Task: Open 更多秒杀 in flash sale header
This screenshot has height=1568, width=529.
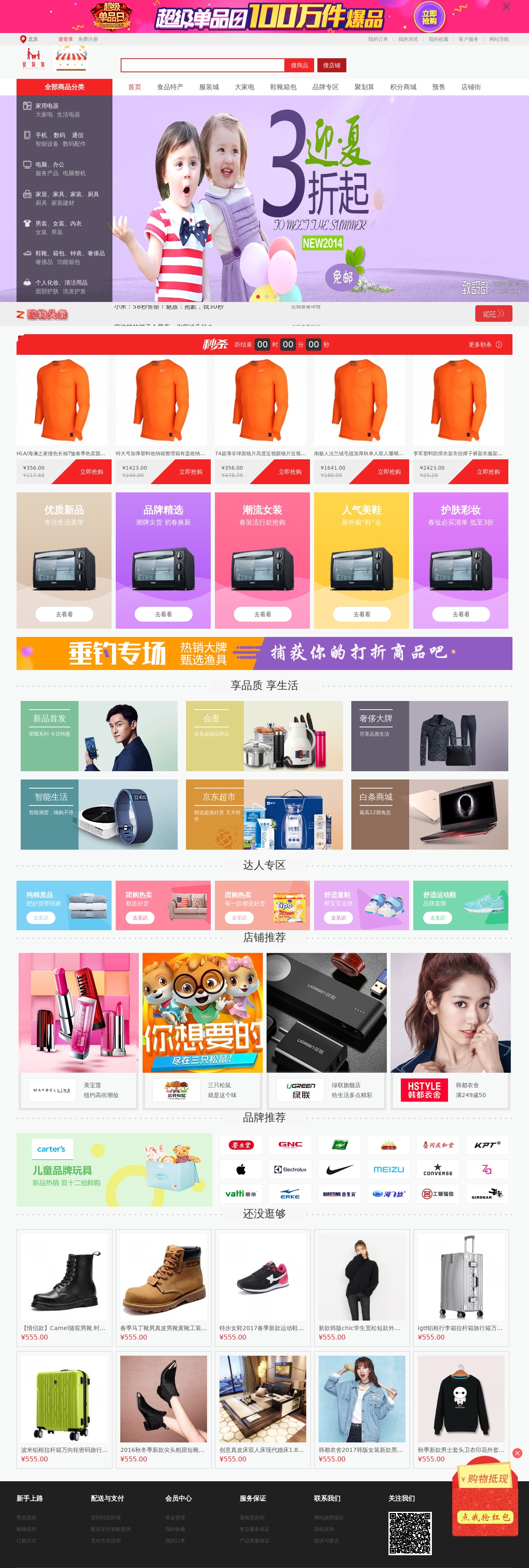Action: click(484, 344)
